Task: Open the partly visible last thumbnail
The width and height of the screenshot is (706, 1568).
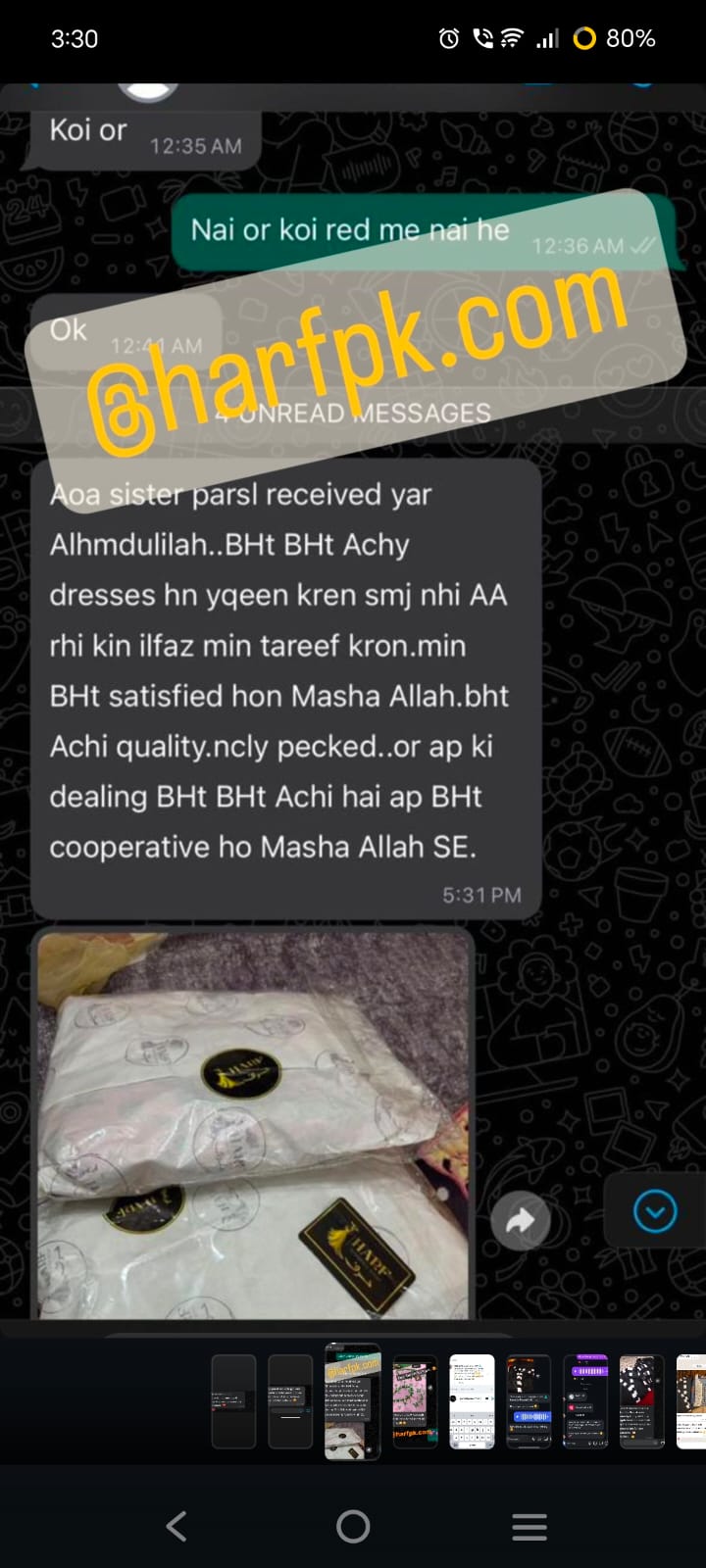Action: point(691,1401)
